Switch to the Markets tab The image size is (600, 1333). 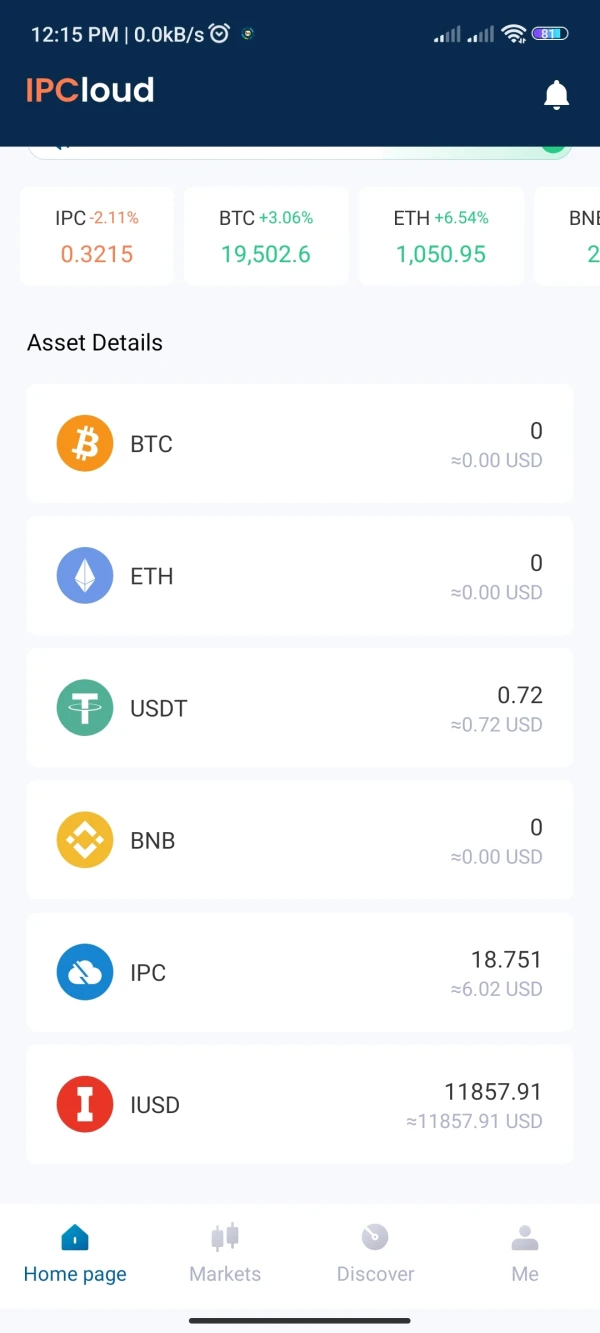click(x=225, y=1255)
